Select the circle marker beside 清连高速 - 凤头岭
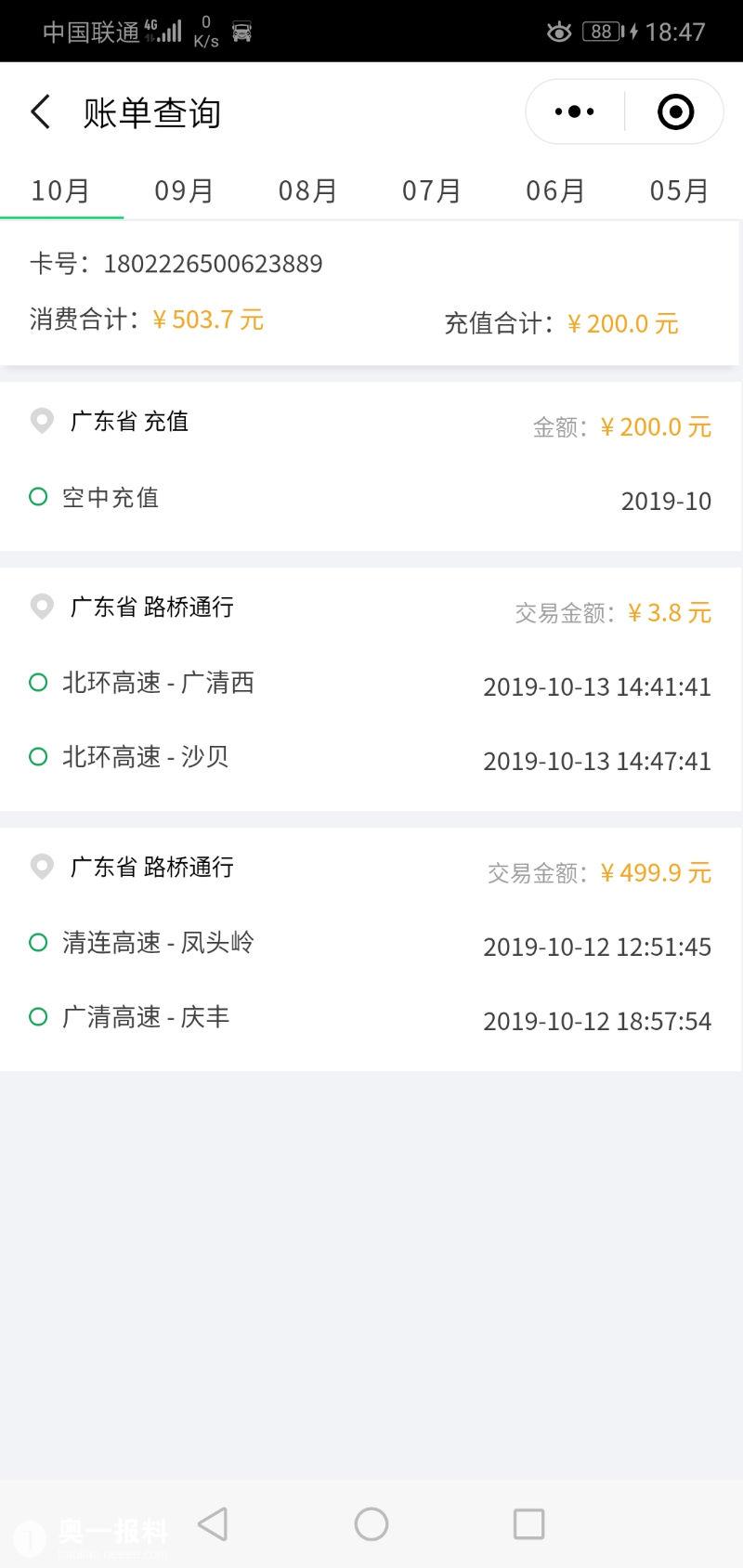Screen dimensions: 743x1568 click(37, 942)
